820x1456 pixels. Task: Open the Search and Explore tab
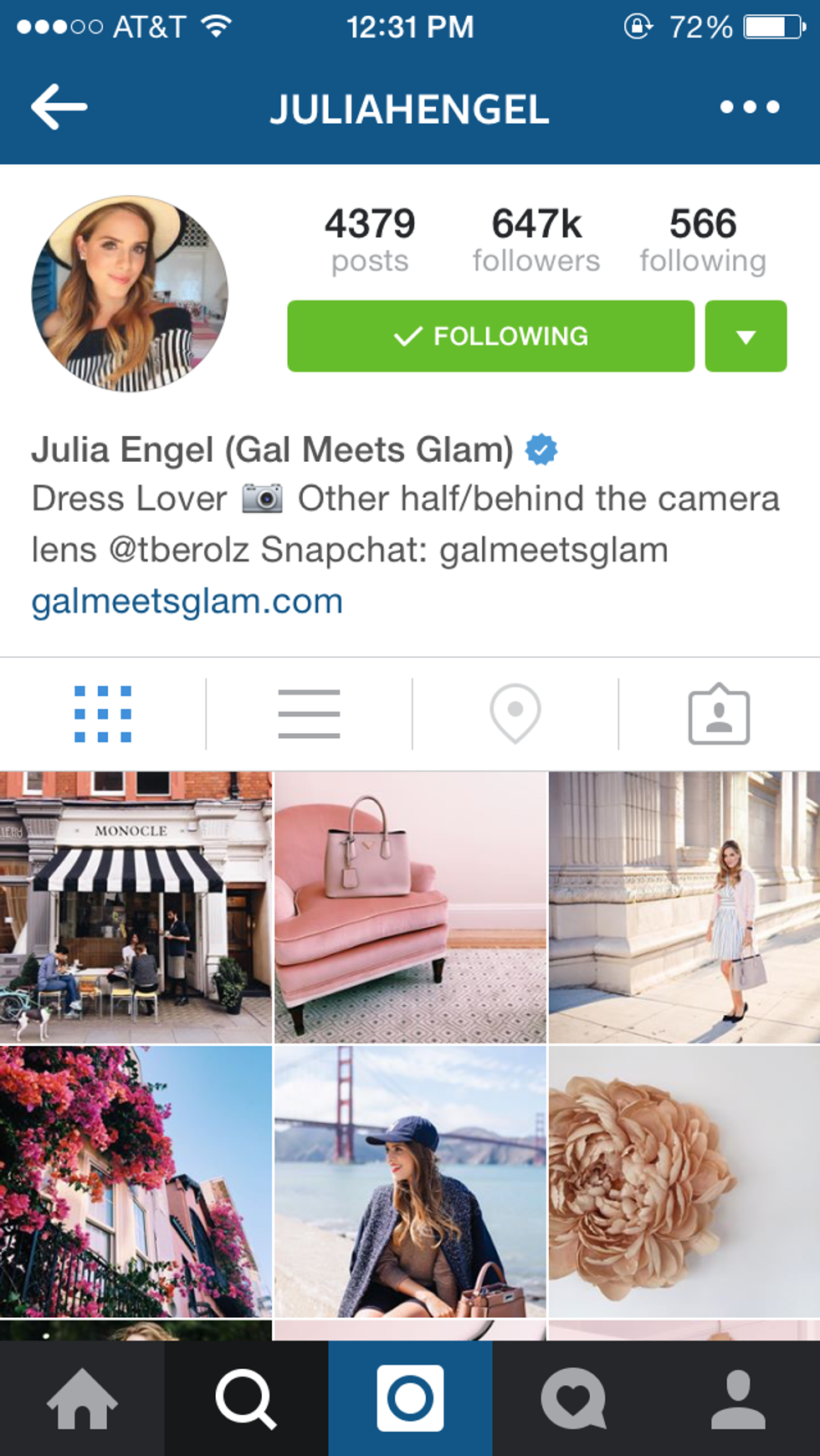pyautogui.click(x=246, y=1399)
